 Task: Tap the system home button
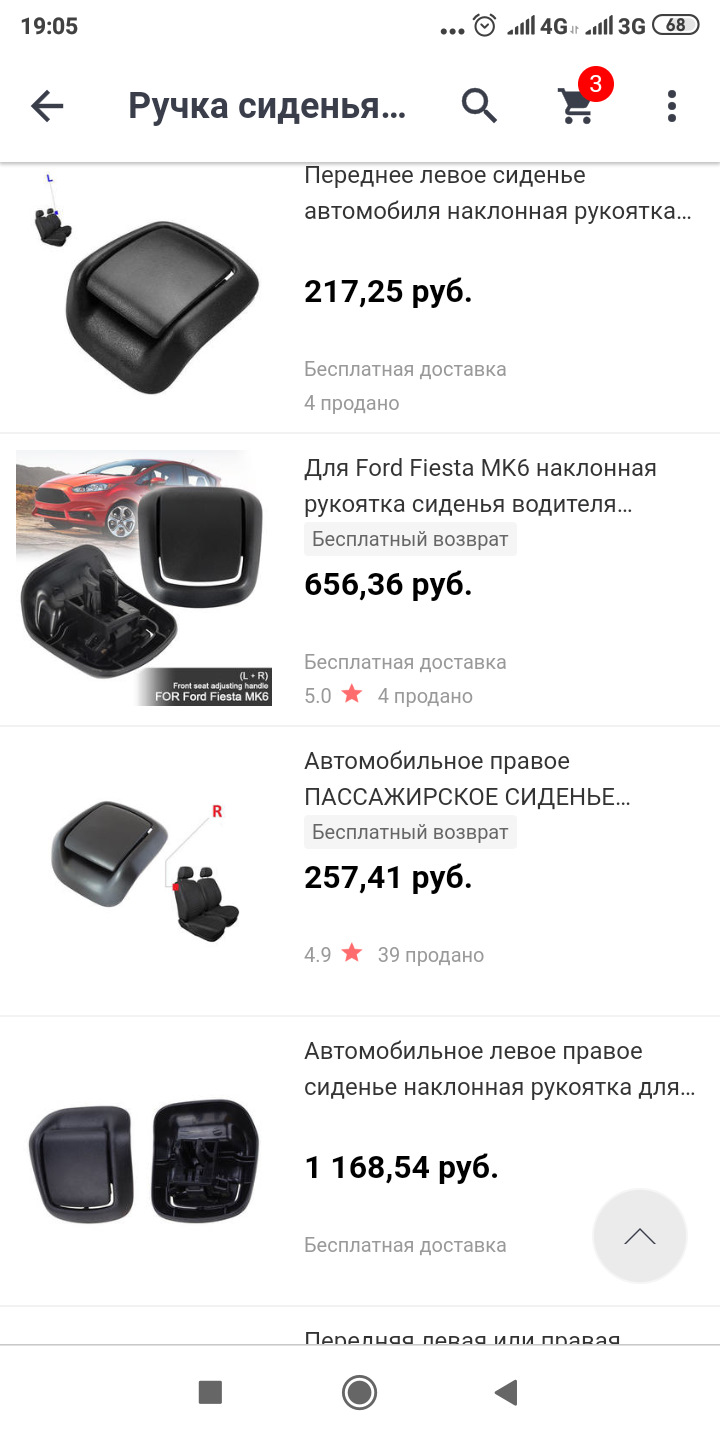tap(359, 1392)
